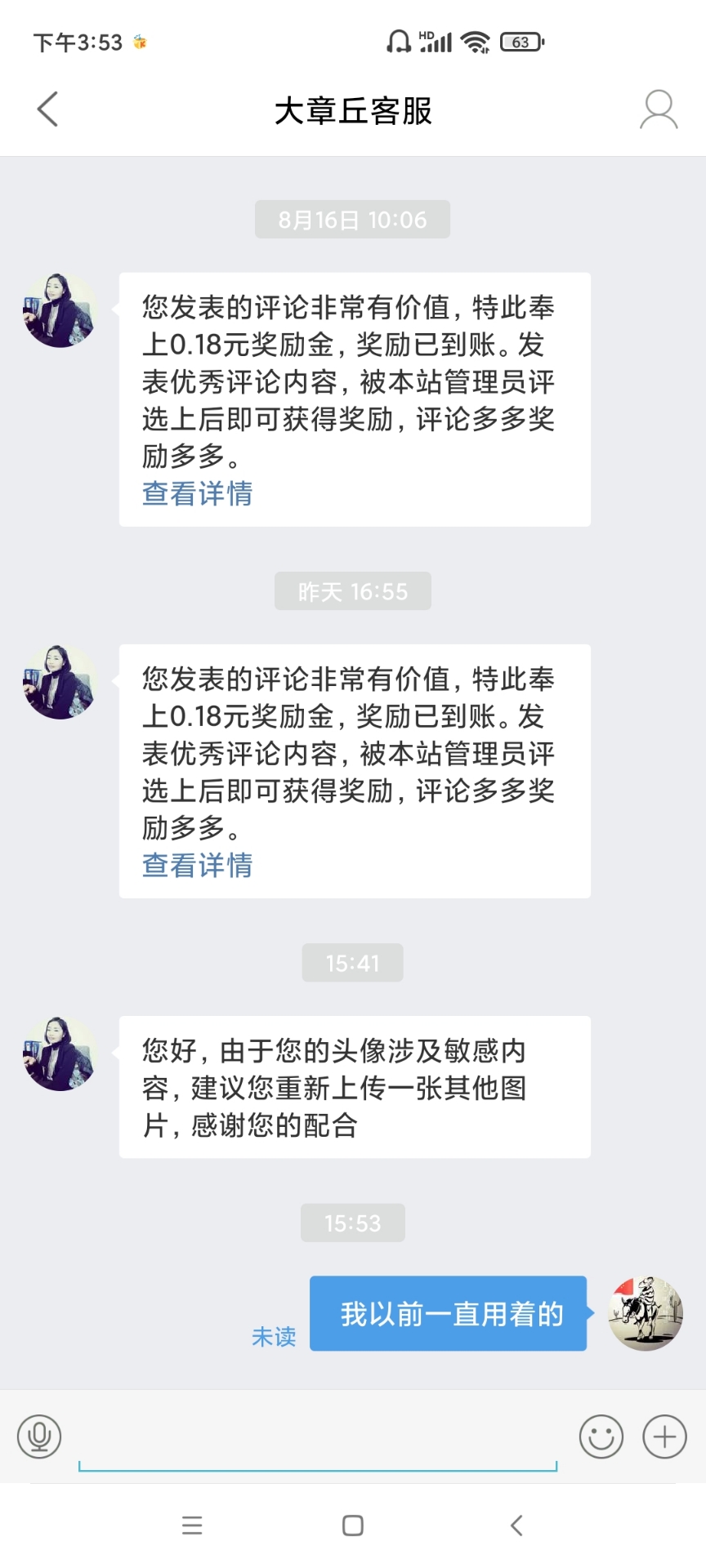706x1568 pixels.
Task: Go to the system home screen
Action: [353, 1525]
